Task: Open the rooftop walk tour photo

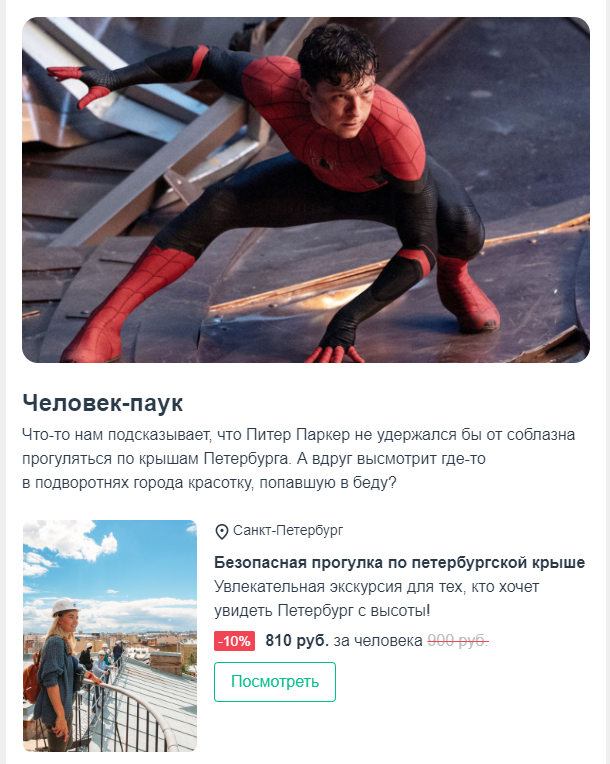Action: 110,636
